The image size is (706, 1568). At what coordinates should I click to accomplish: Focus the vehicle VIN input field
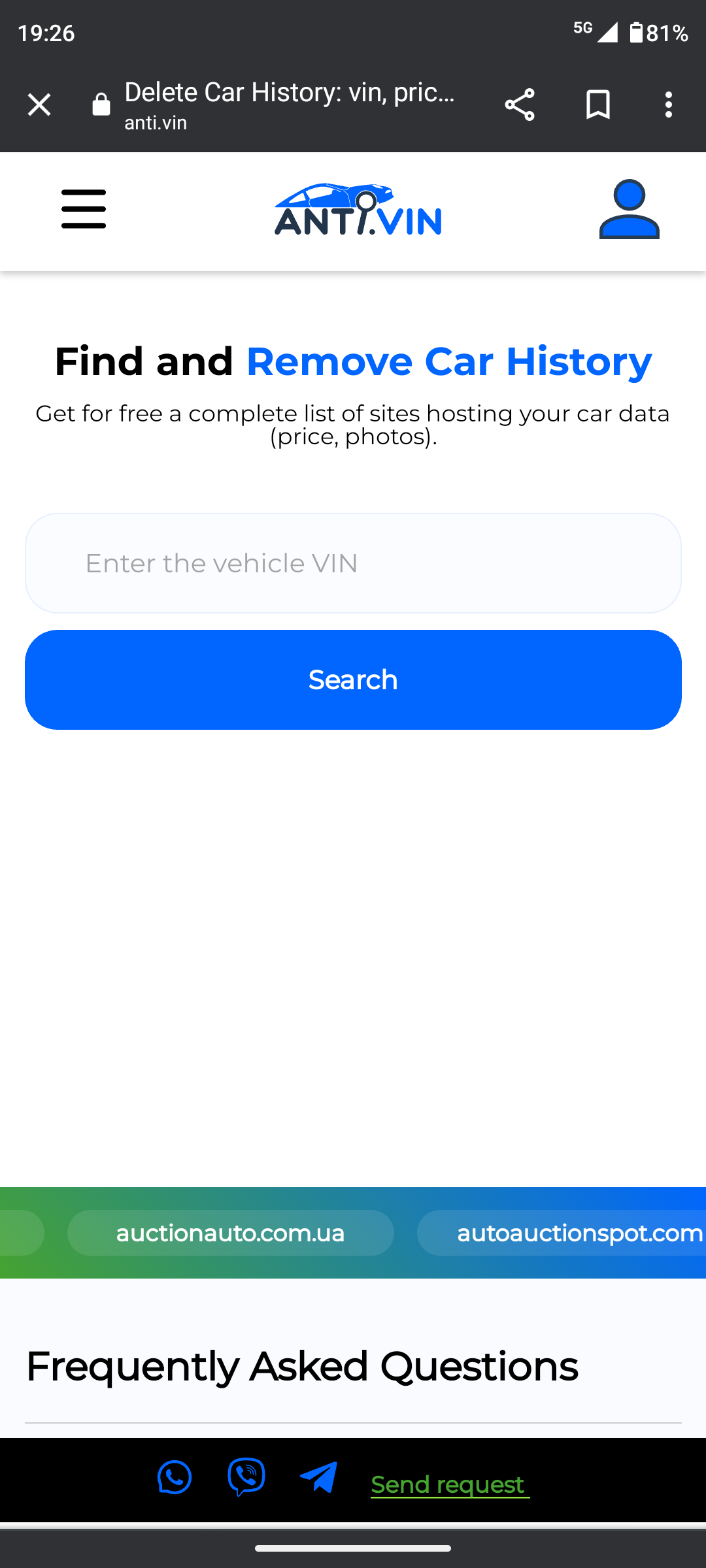(353, 563)
